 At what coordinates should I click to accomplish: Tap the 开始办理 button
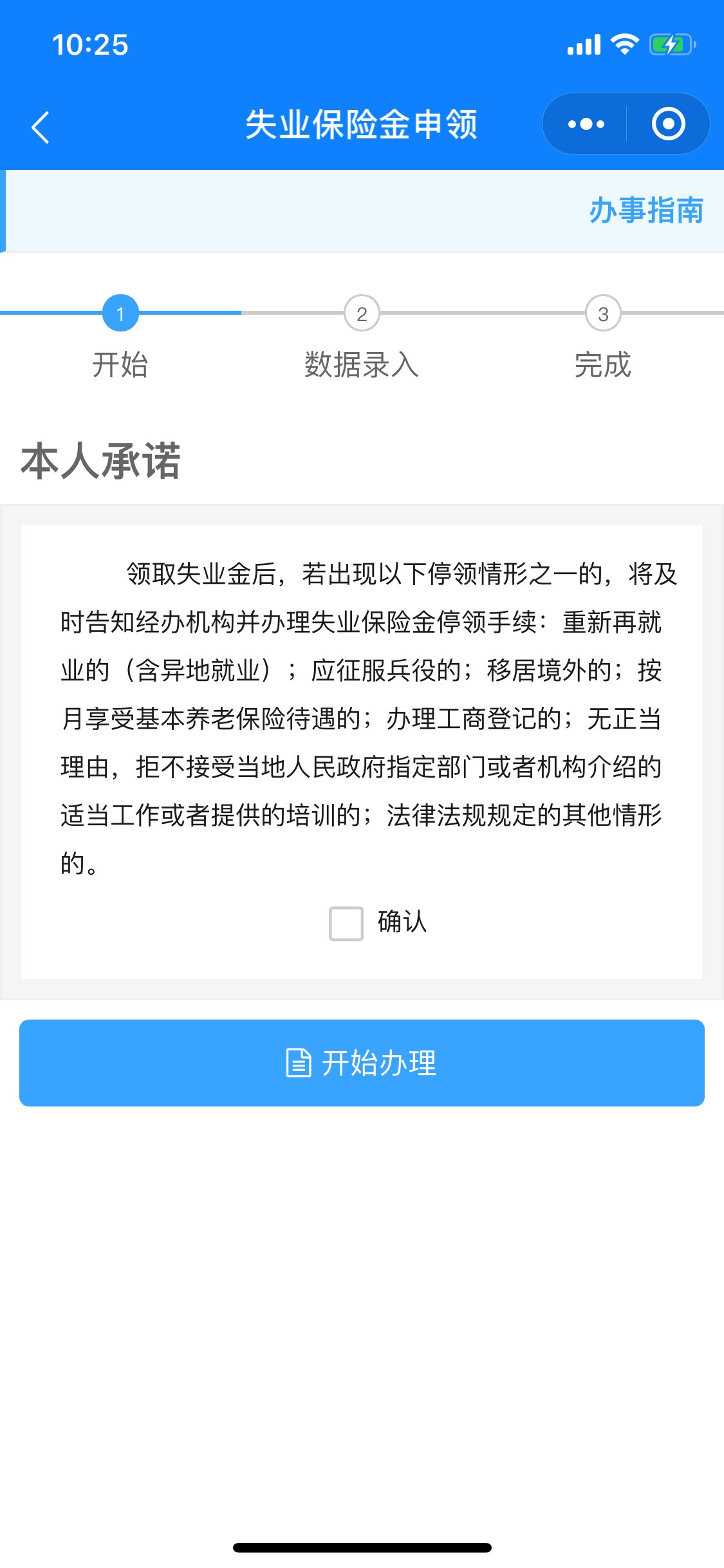pos(362,1063)
